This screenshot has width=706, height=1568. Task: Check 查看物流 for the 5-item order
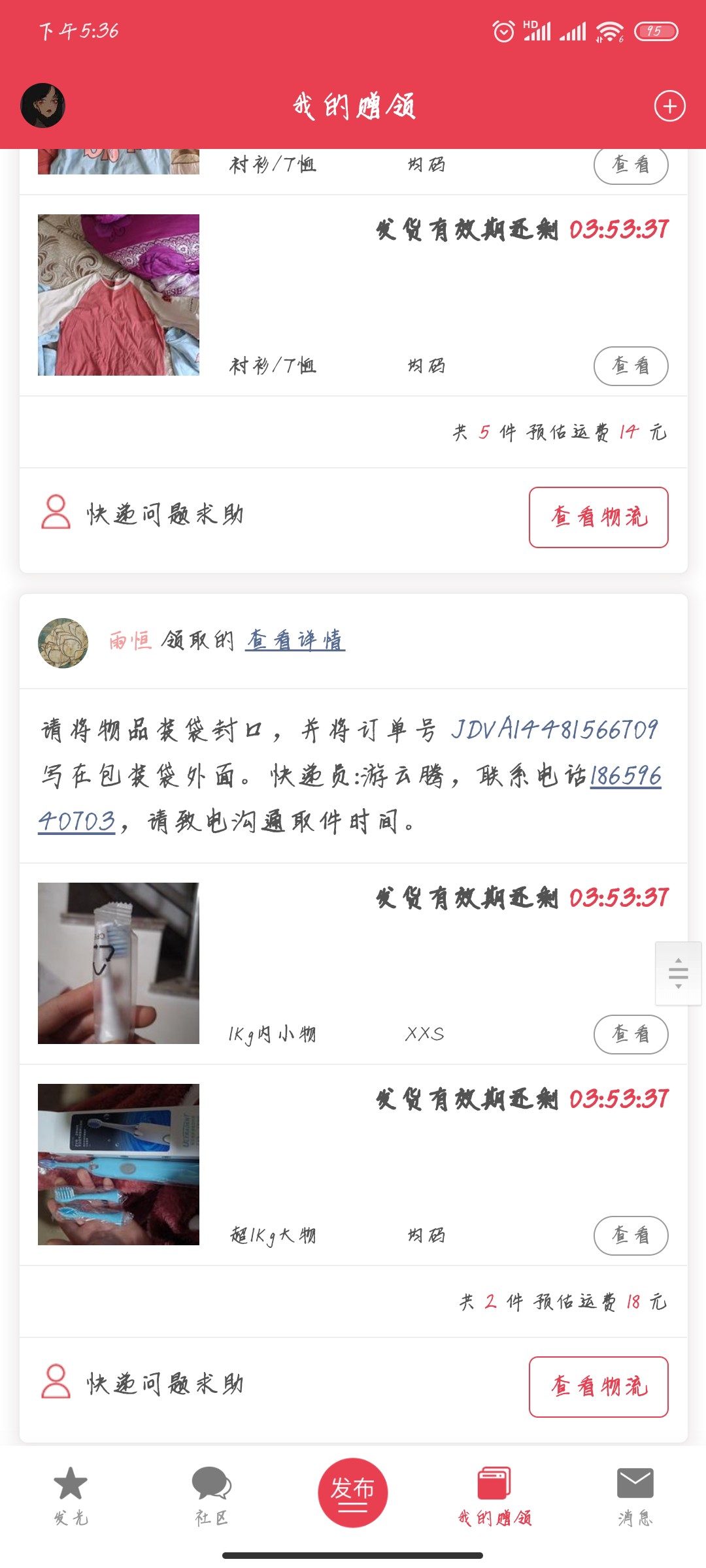pos(598,517)
